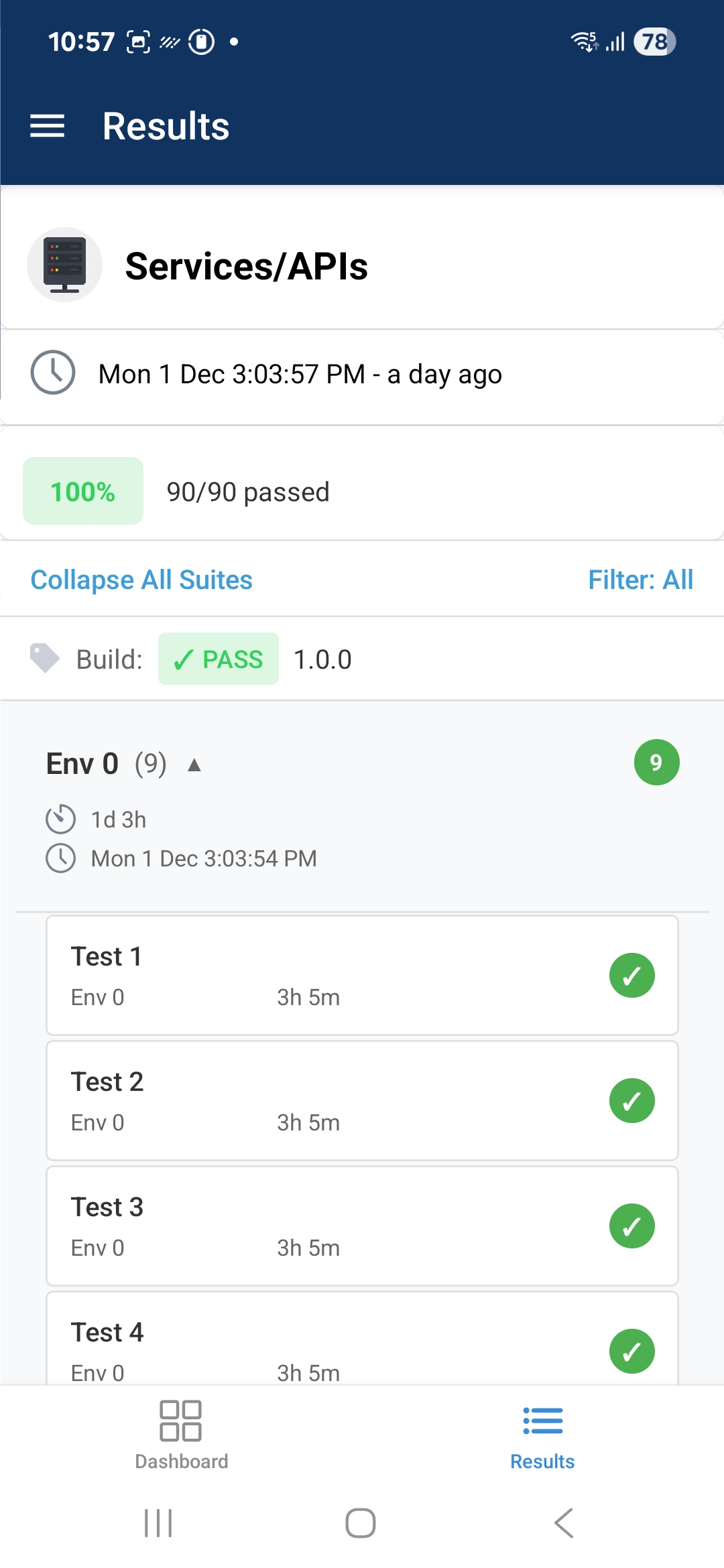Collapse all suites using the link

coord(141,579)
